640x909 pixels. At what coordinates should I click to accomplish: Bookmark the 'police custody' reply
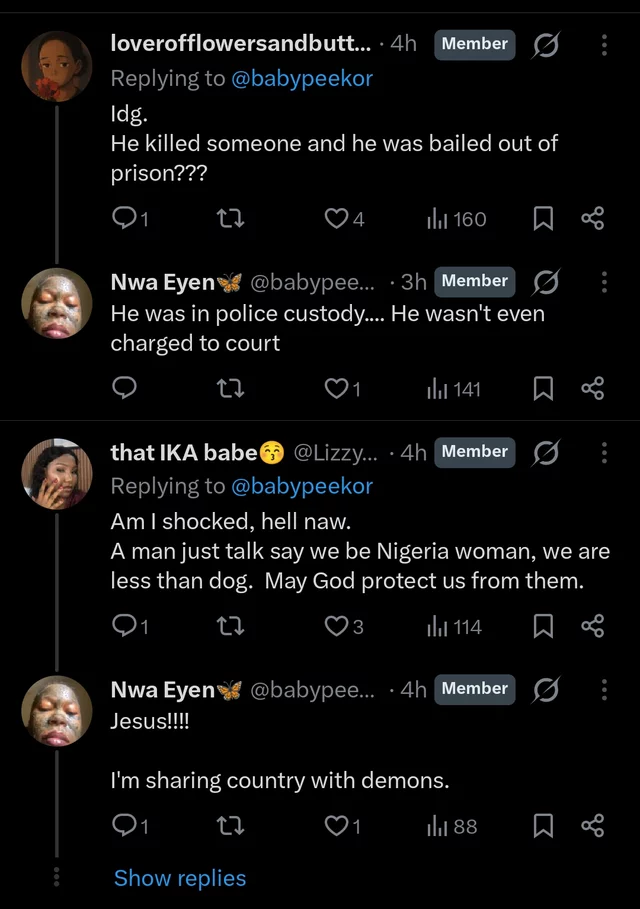pos(543,388)
